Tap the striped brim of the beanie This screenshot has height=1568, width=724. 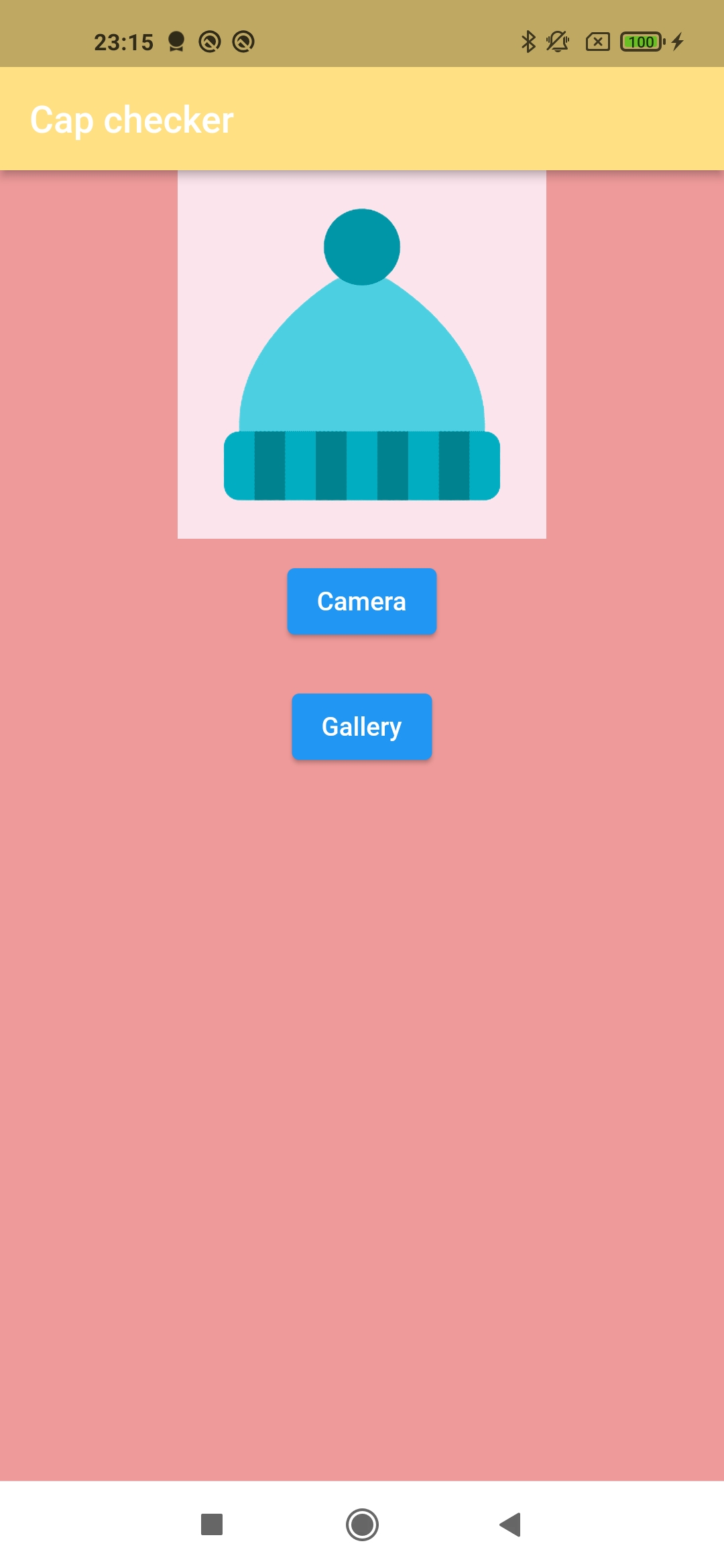click(x=361, y=466)
